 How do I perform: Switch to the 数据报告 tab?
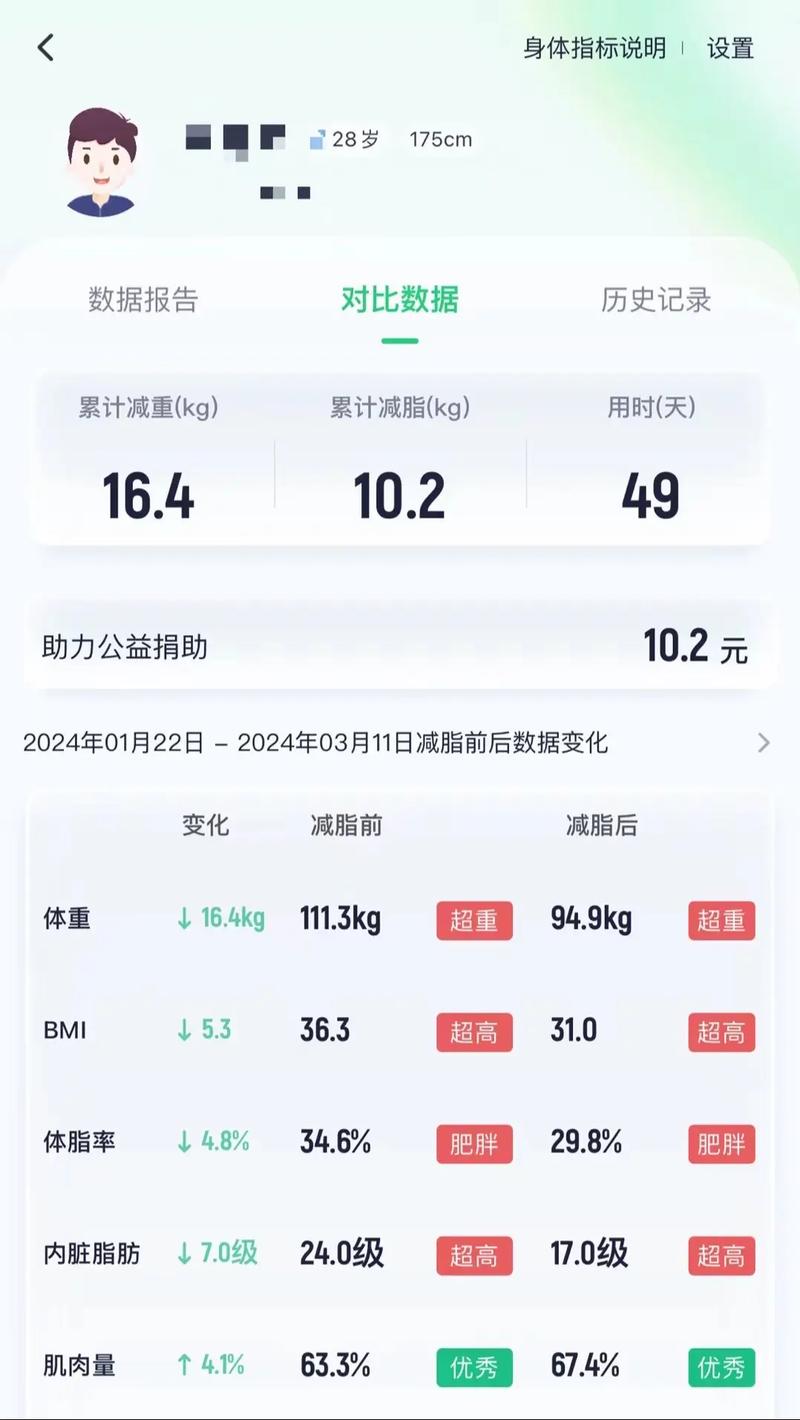coord(143,299)
